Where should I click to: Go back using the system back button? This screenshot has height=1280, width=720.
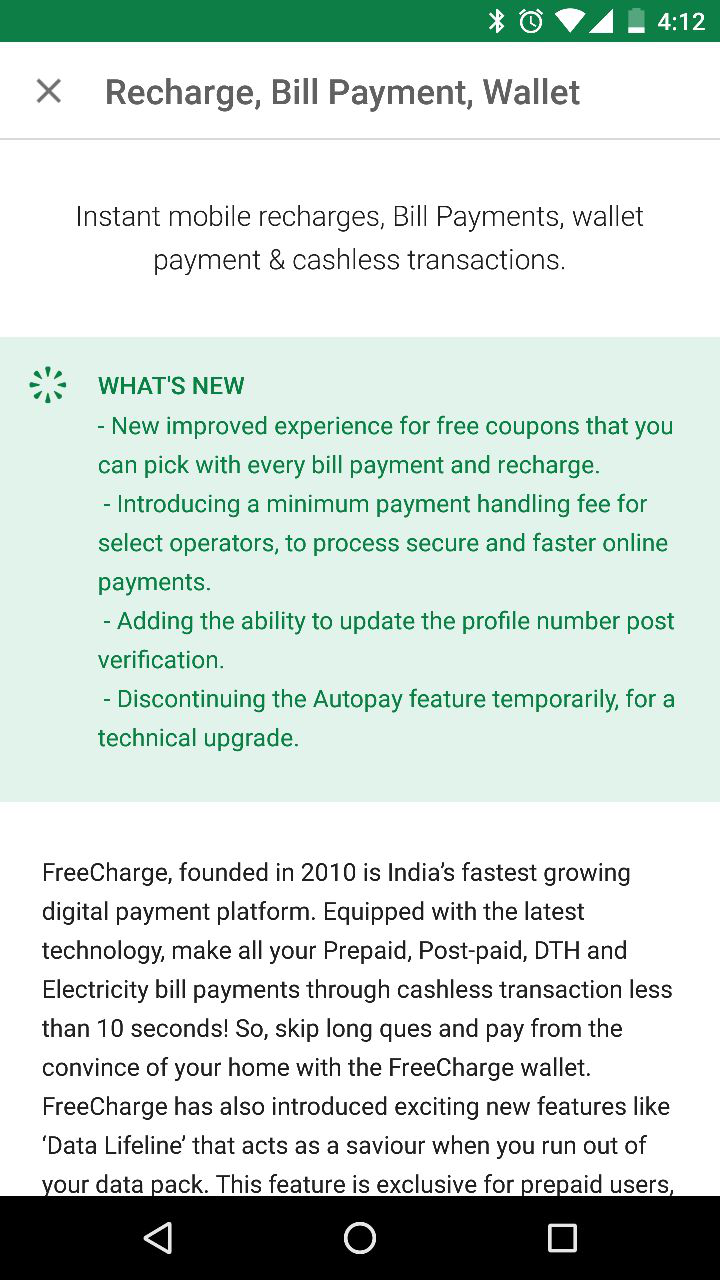point(158,1238)
